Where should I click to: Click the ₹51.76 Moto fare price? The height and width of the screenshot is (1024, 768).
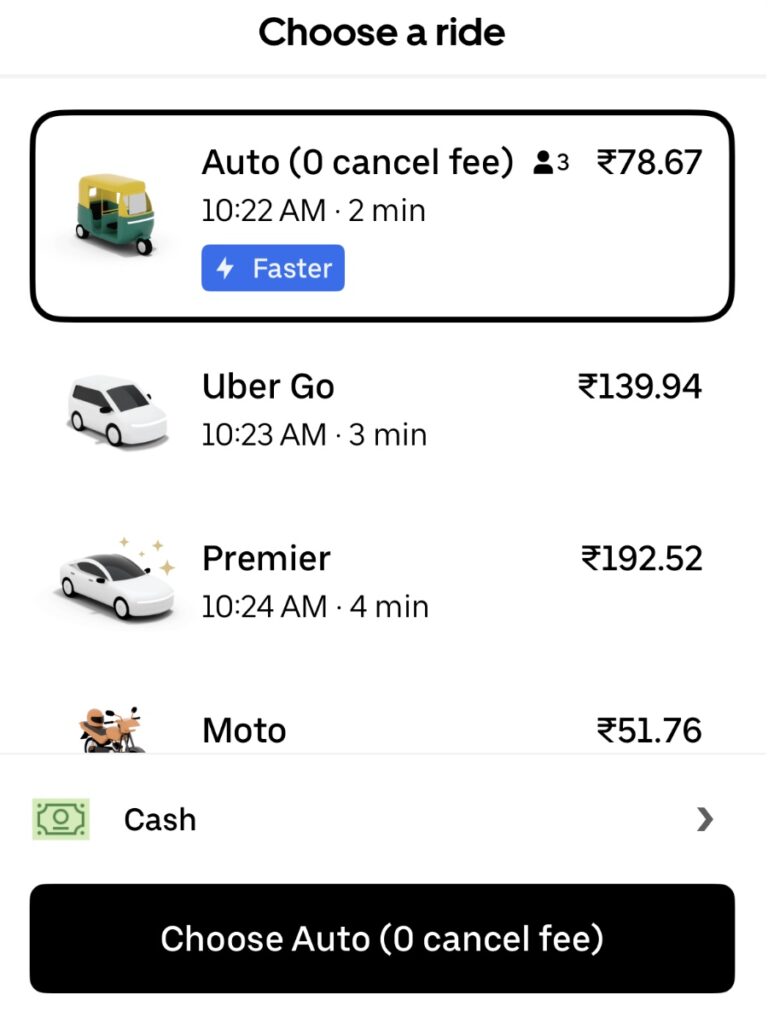[x=648, y=730]
